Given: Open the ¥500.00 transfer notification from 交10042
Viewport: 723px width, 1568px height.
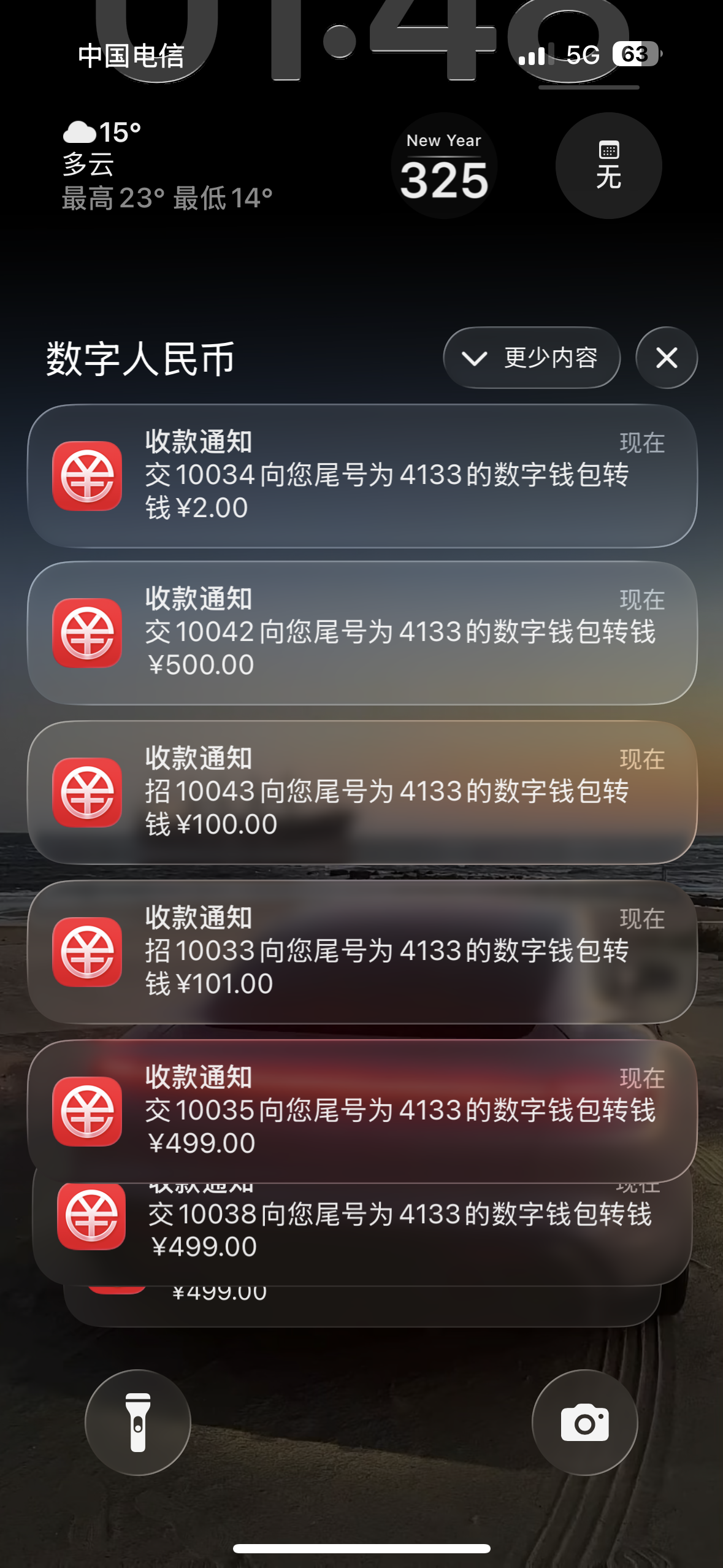Looking at the screenshot, I should coord(362,633).
